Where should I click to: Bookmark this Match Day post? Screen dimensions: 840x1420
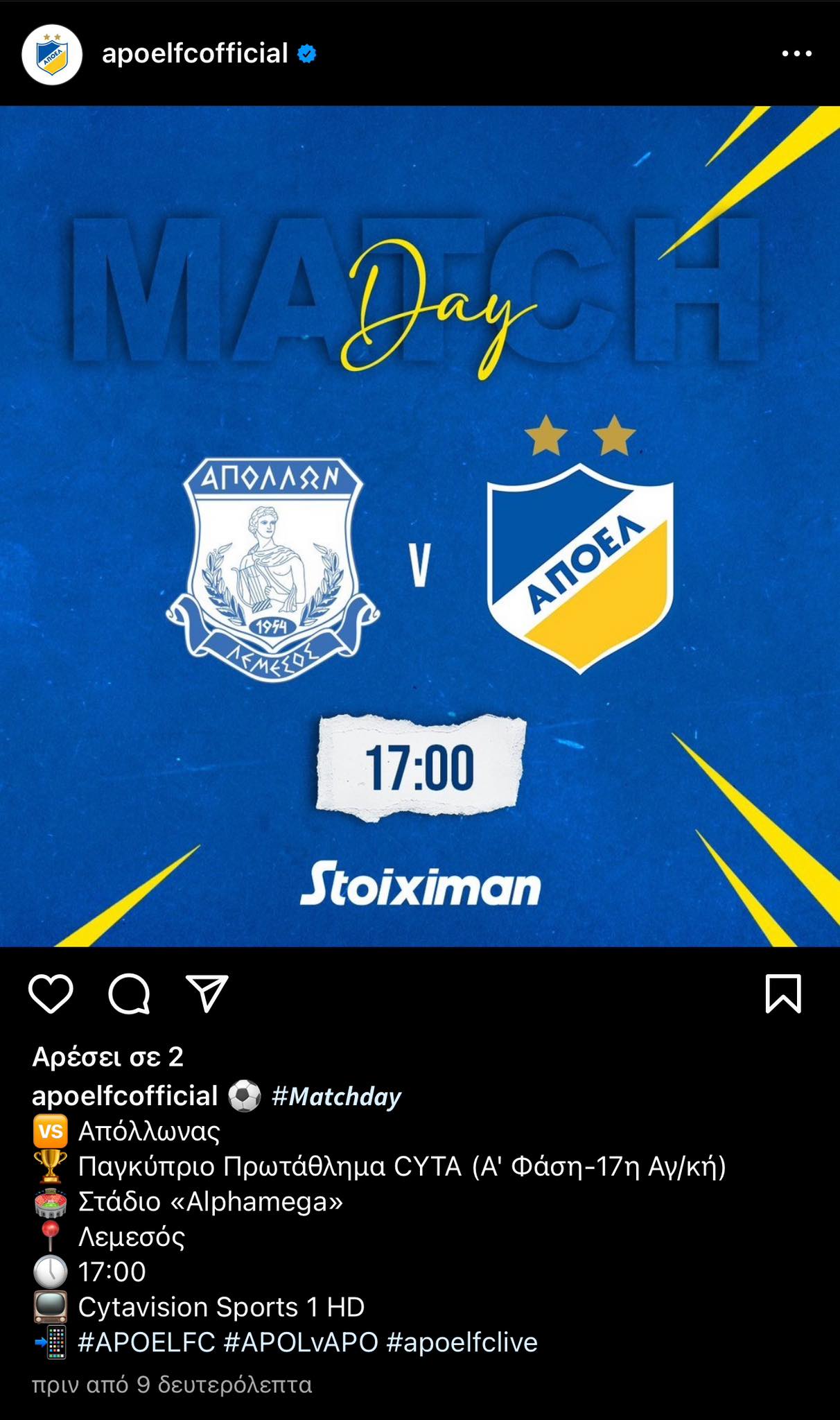(x=783, y=994)
